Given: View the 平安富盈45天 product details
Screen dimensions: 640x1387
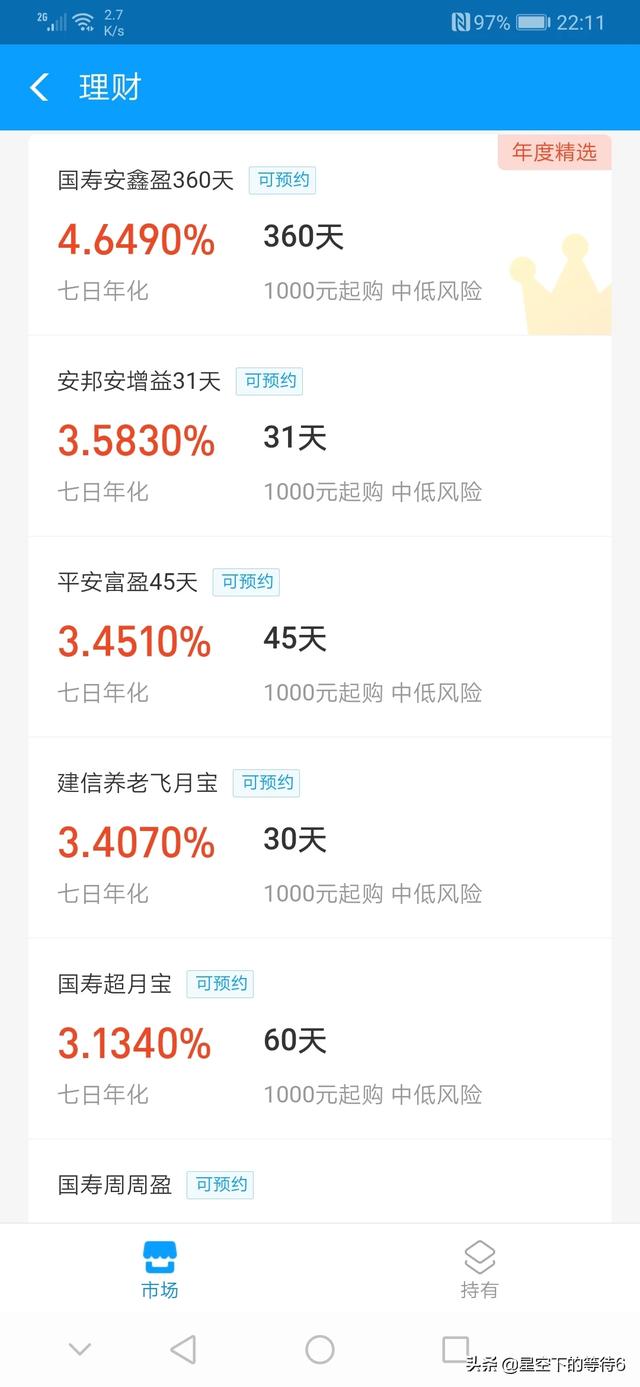Looking at the screenshot, I should click(x=320, y=637).
